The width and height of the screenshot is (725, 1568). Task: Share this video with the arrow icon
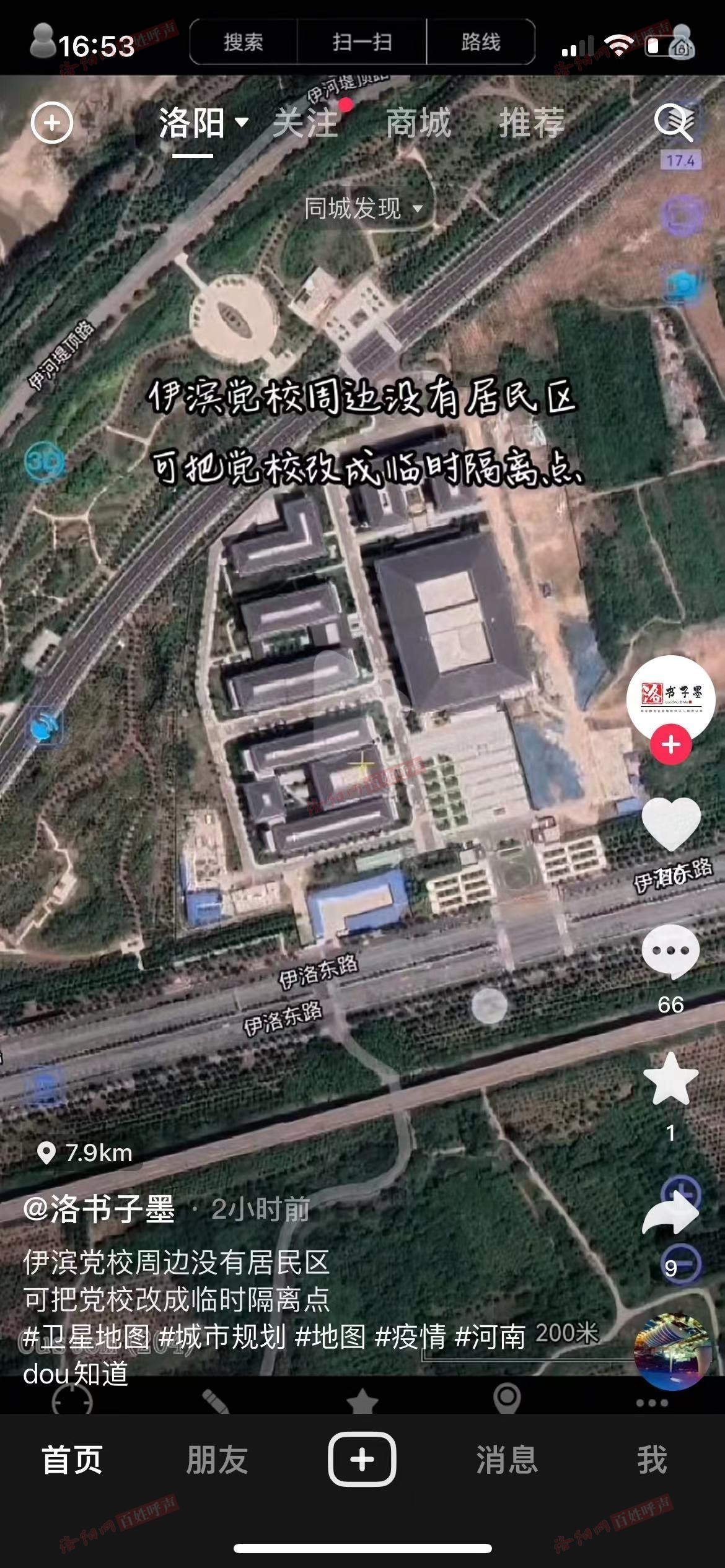pyautogui.click(x=671, y=1214)
